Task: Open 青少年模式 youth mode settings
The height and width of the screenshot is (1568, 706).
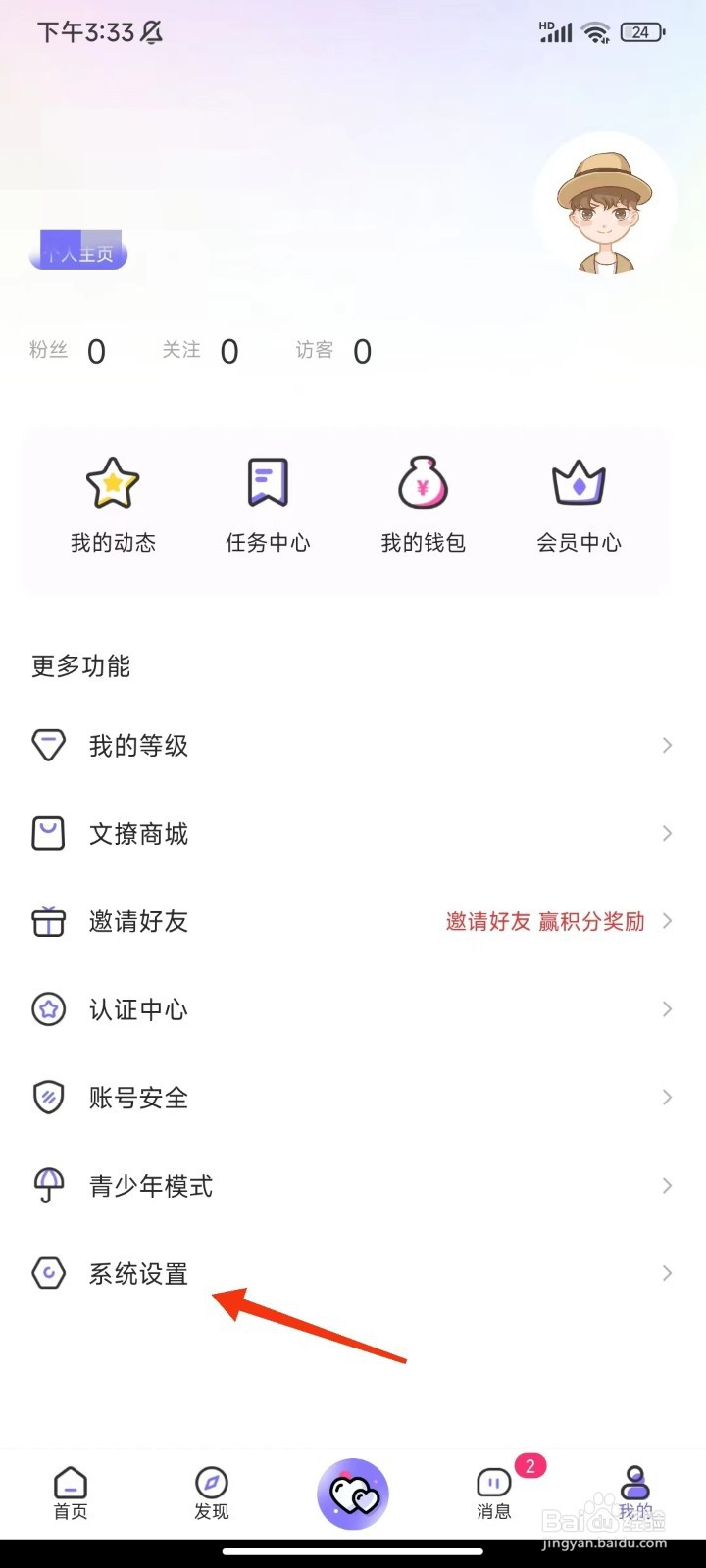Action: [150, 1186]
